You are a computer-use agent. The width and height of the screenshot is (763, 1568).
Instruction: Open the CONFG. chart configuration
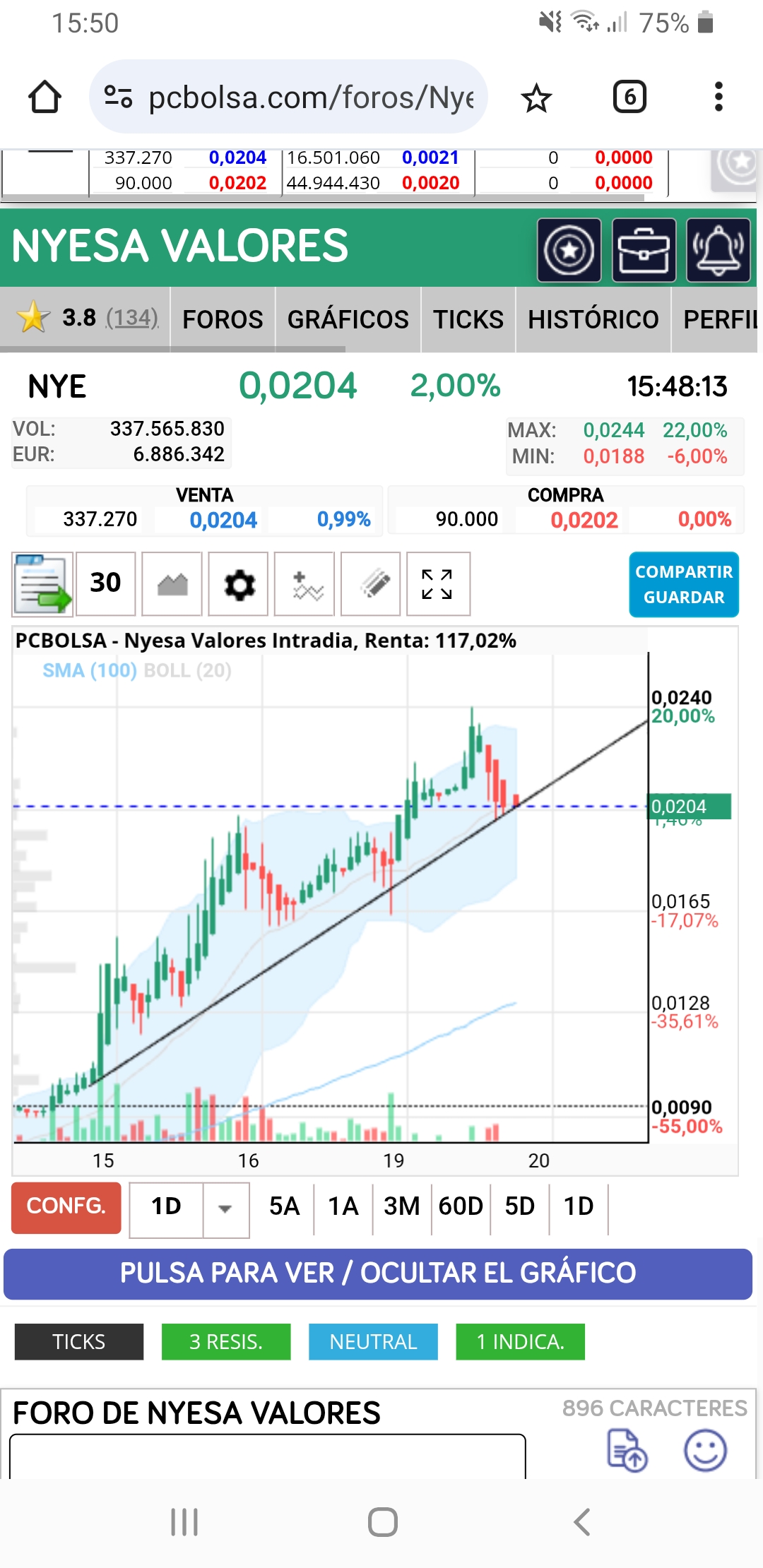[66, 1208]
